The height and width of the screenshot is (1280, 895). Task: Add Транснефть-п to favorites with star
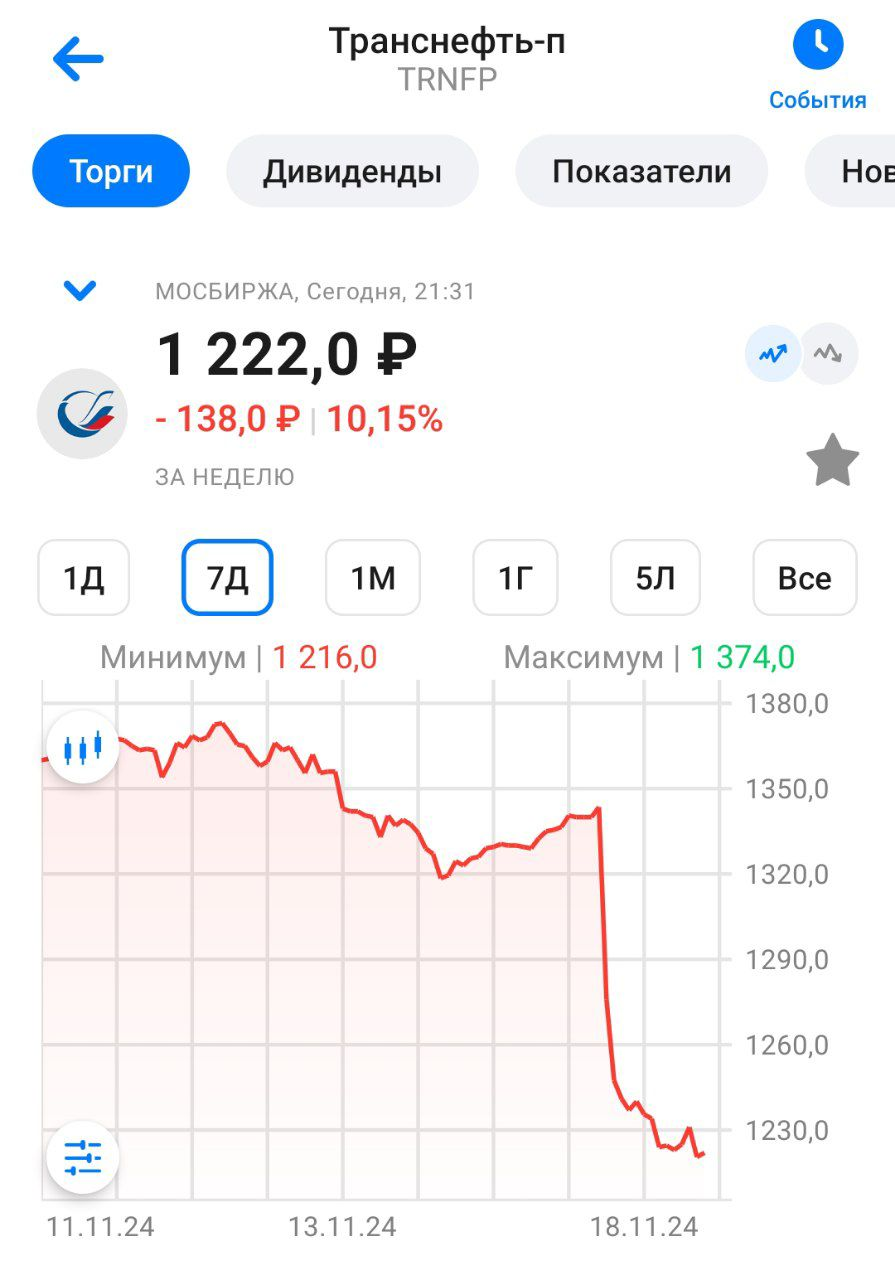tap(832, 462)
